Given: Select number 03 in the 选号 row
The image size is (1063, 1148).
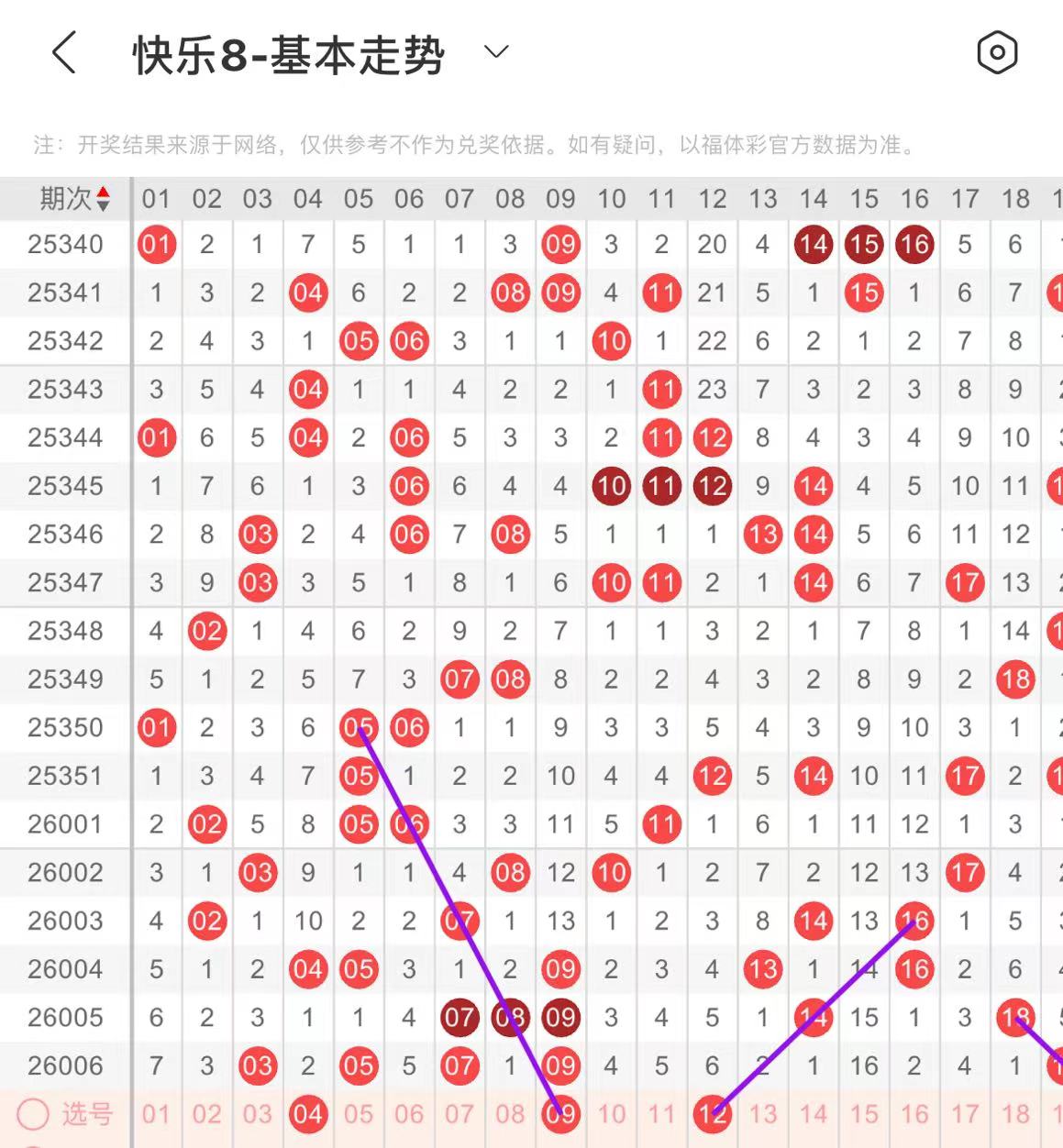Looking at the screenshot, I should coord(257,1114).
